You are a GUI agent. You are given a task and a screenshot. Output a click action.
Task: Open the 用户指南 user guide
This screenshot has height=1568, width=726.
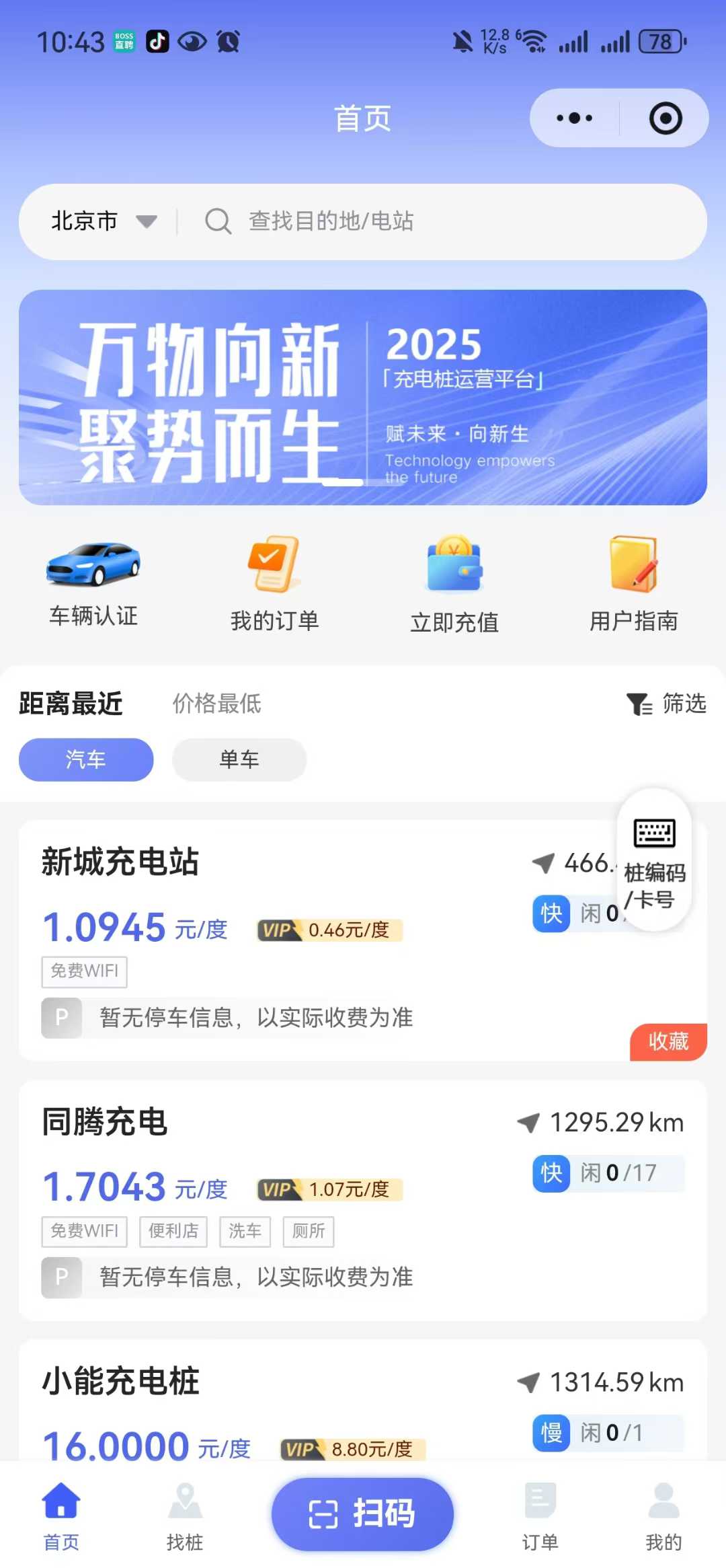click(x=634, y=583)
